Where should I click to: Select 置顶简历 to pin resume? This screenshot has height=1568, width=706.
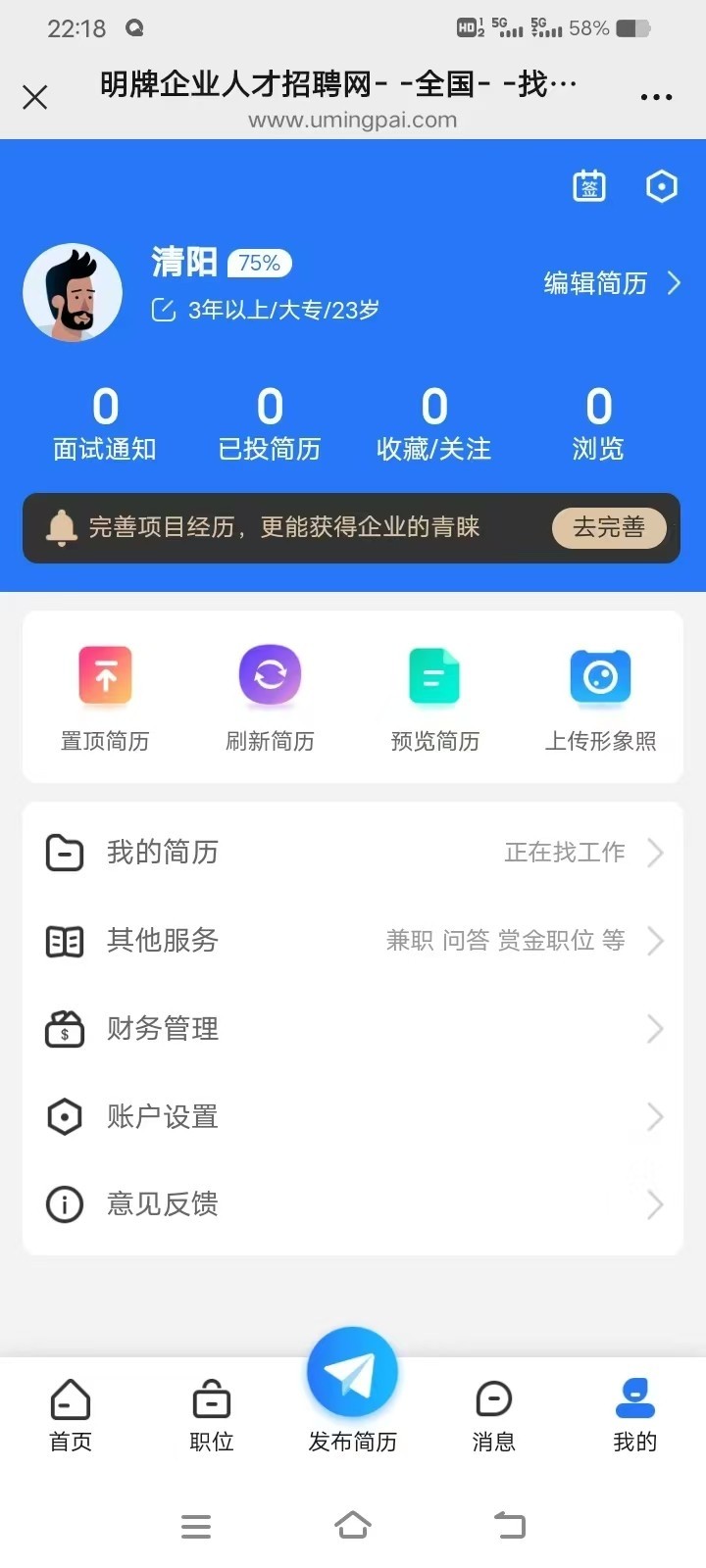click(105, 697)
